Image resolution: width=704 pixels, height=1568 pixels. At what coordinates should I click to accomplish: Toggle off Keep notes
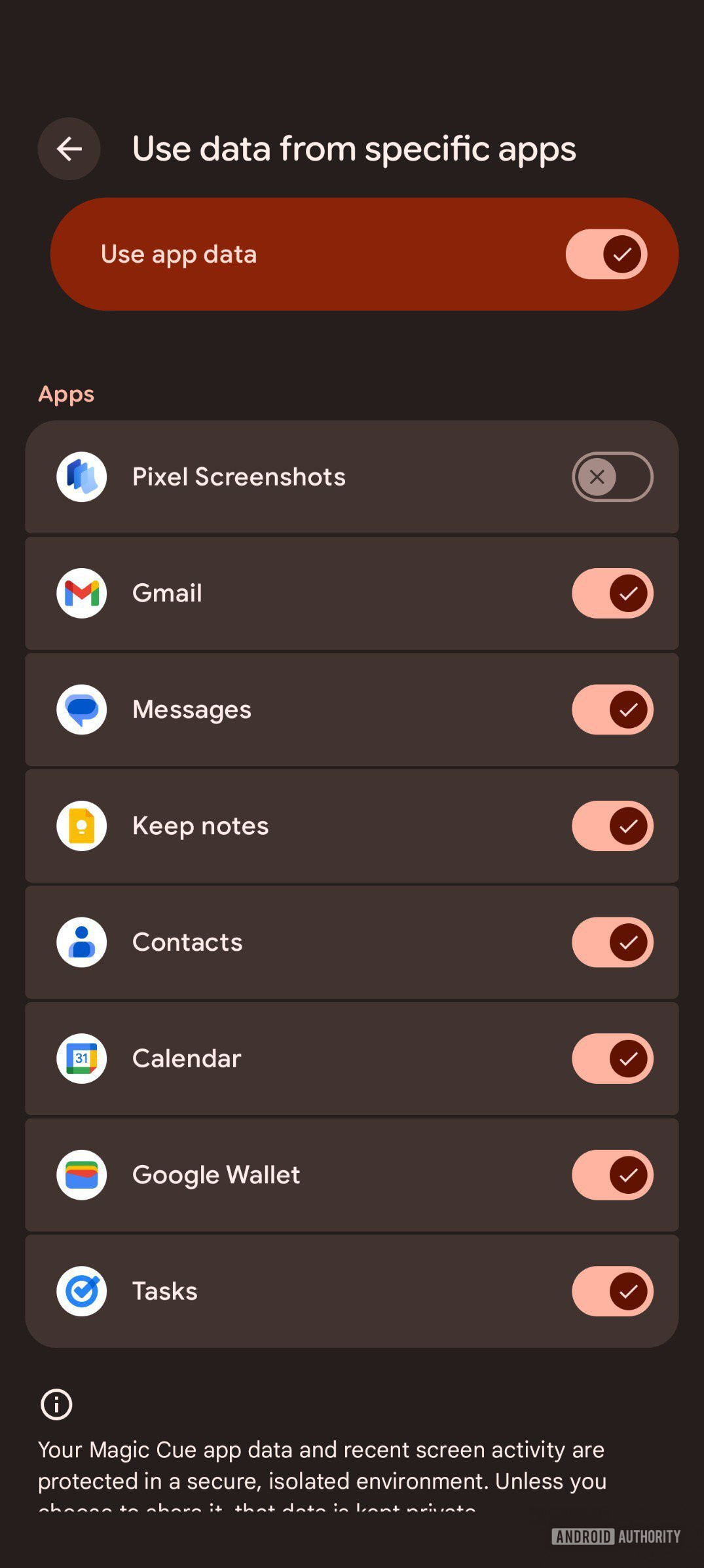point(612,826)
